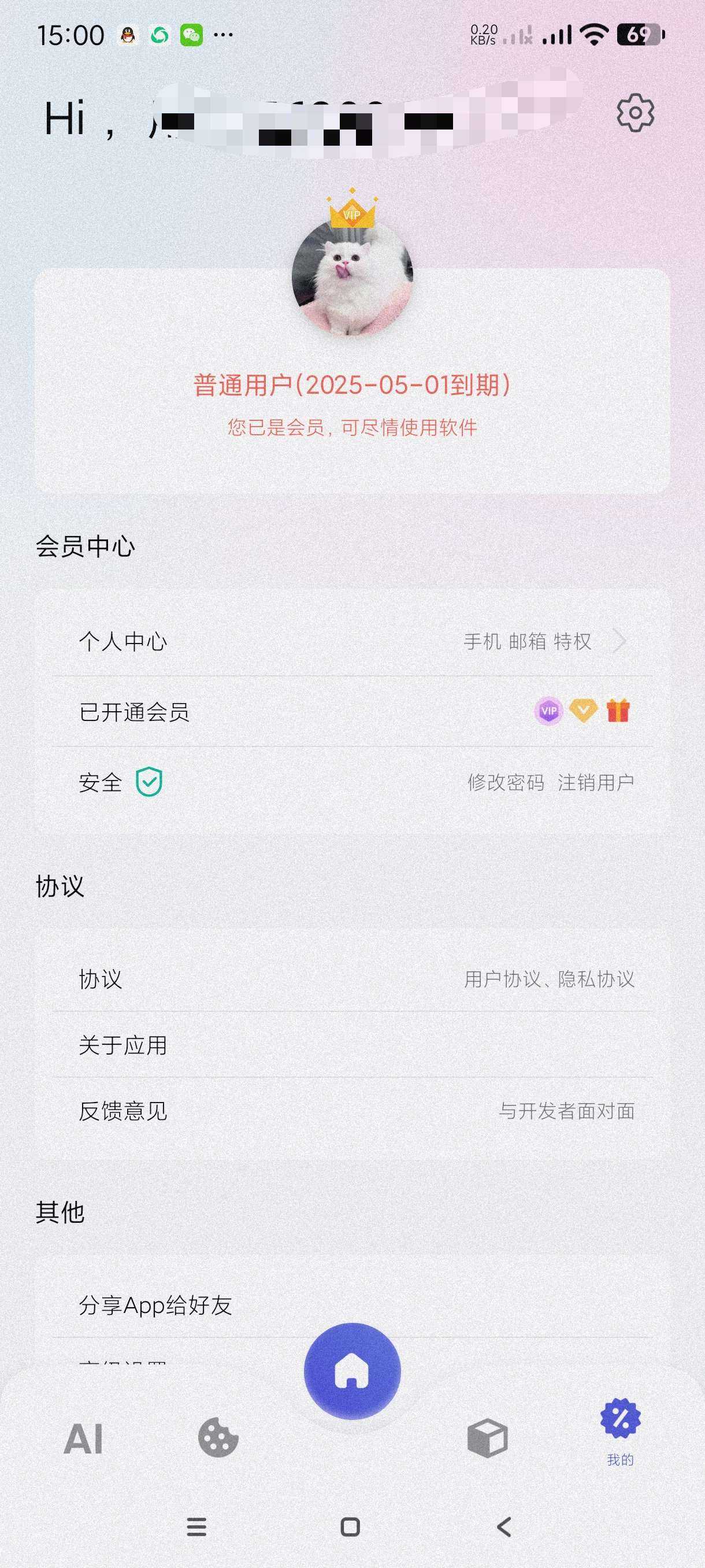Tap 注销用户 to delete account
Screen dimensions: 705x1568
pos(596,782)
